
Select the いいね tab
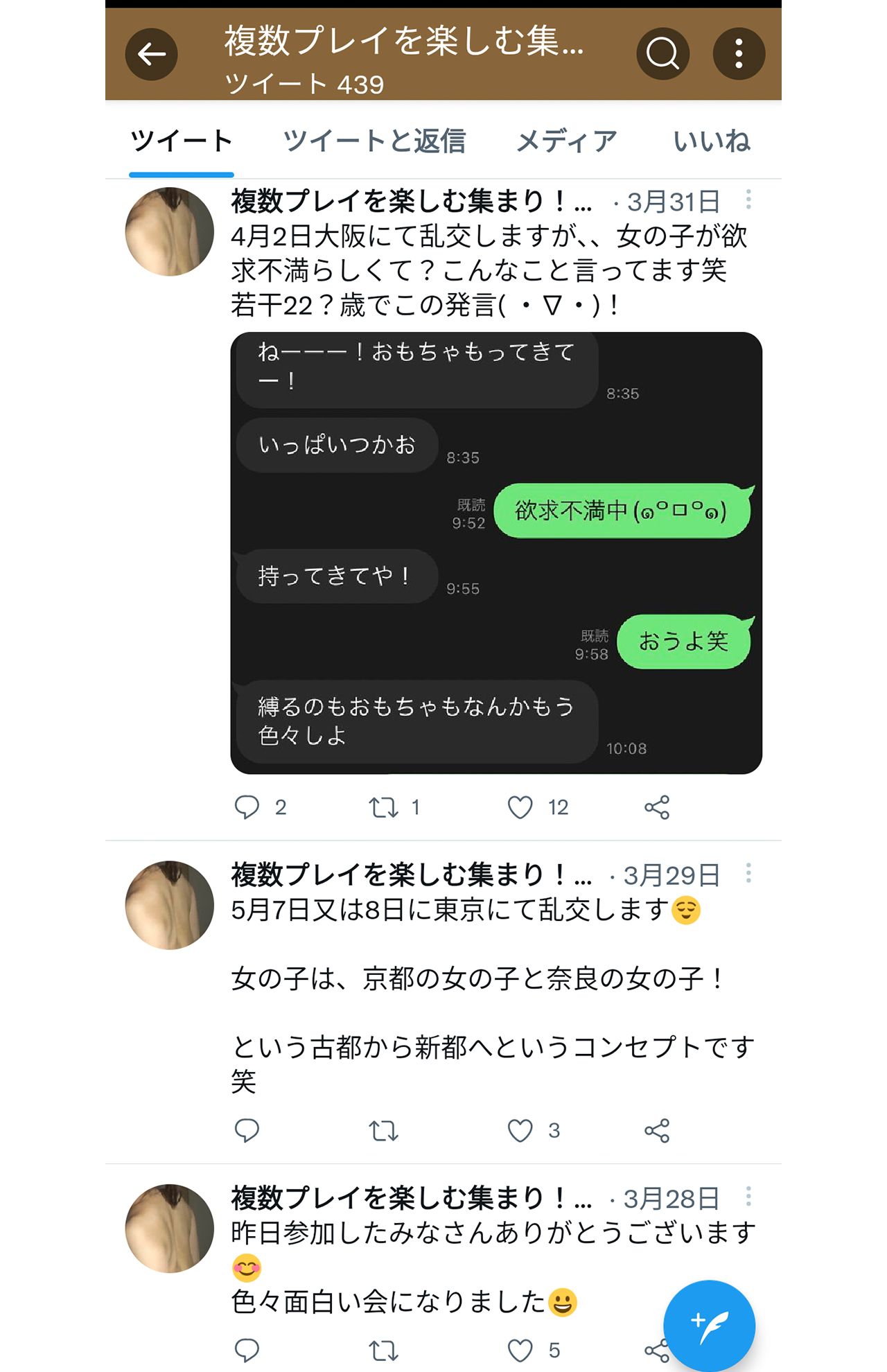point(713,140)
